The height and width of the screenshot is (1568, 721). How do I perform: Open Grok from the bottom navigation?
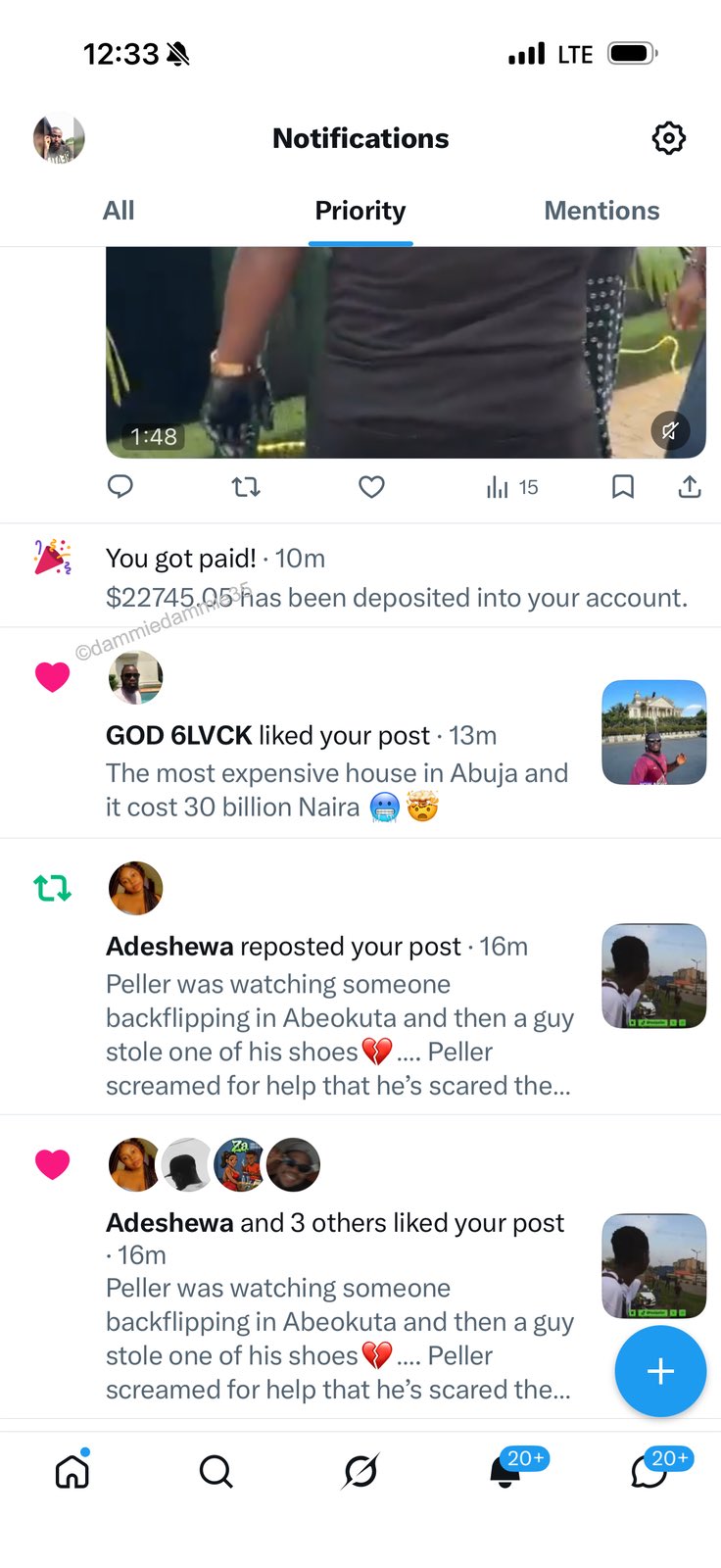(x=360, y=1471)
